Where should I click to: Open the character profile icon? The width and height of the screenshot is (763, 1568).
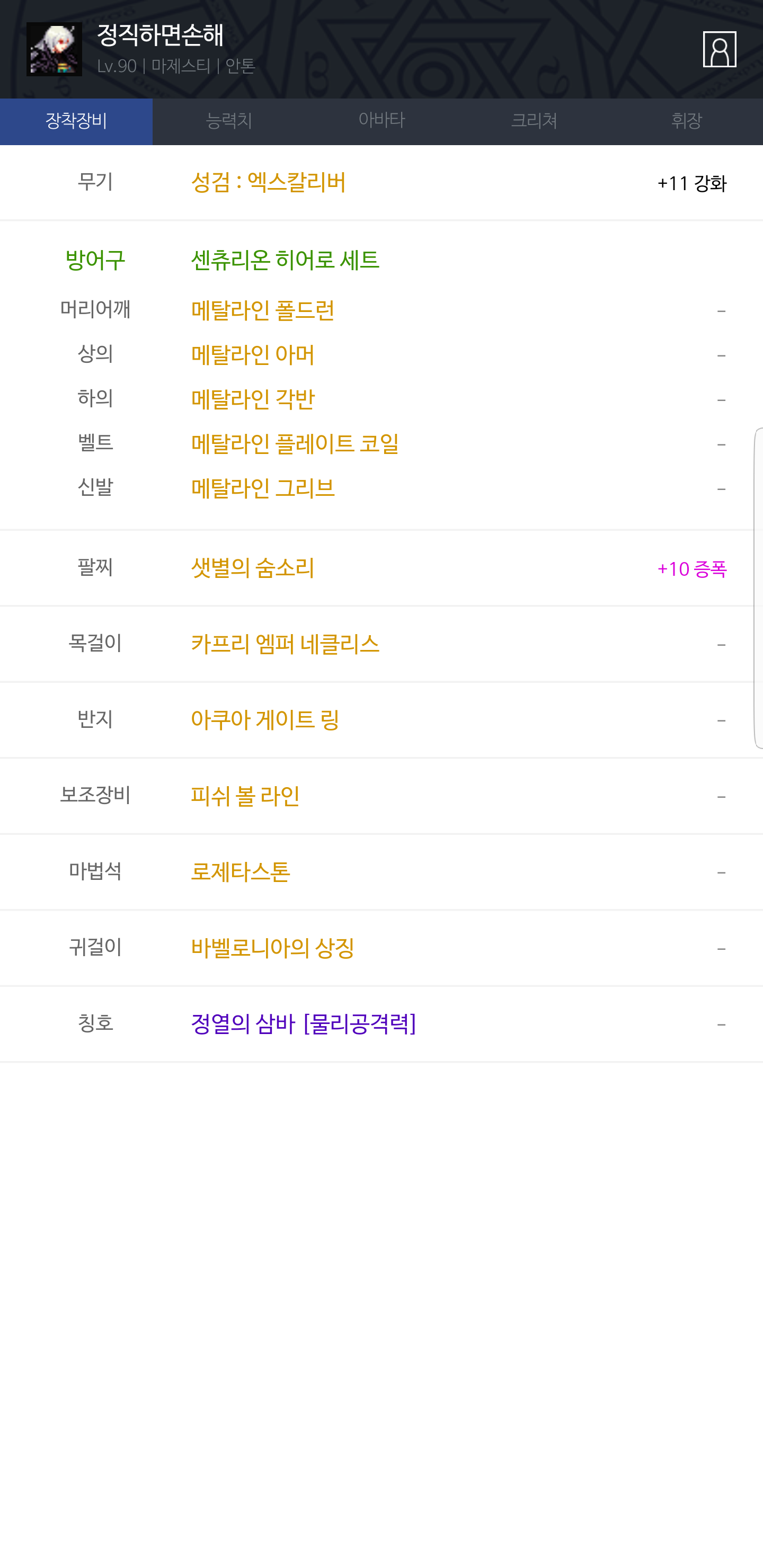tap(719, 49)
